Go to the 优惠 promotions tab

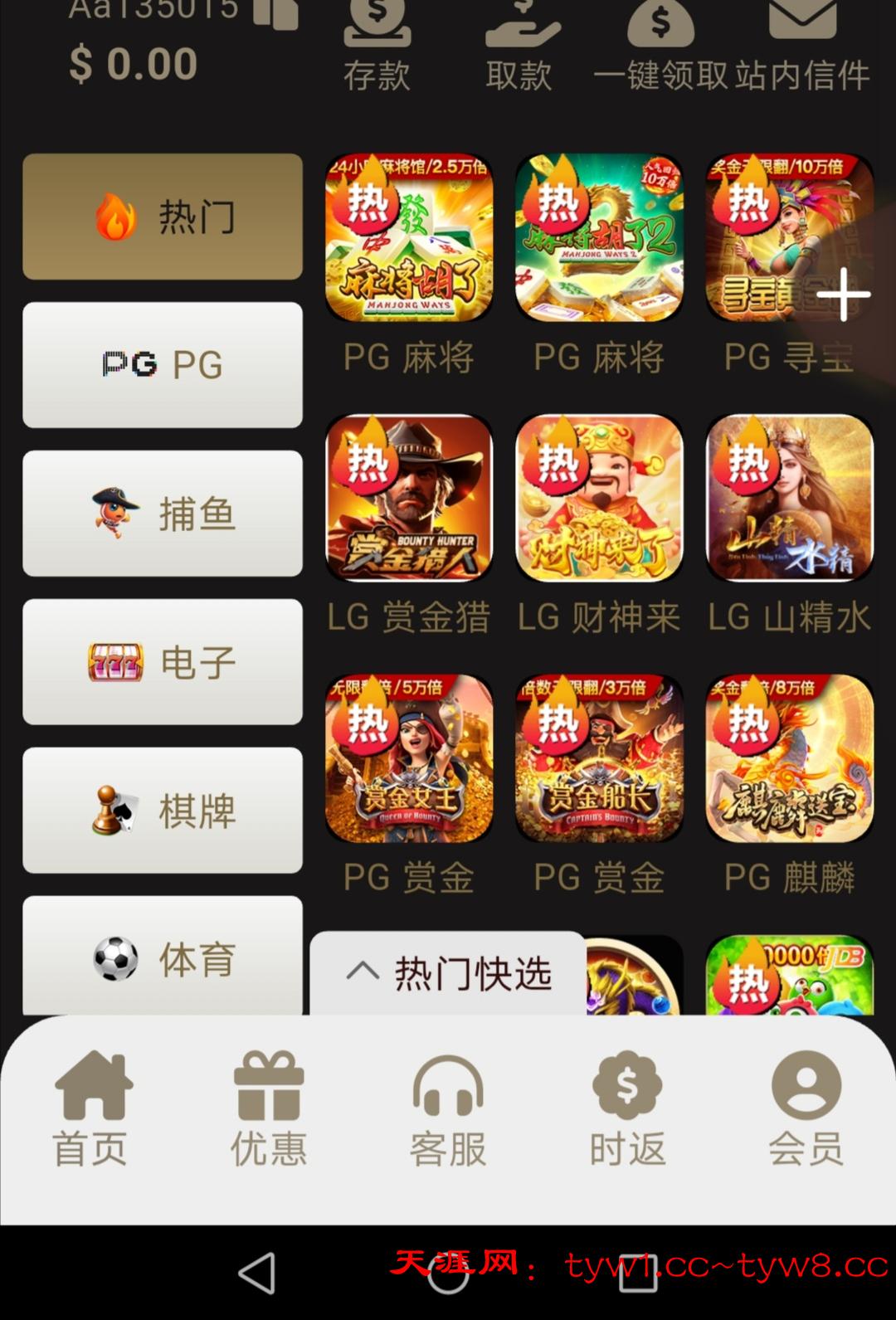point(269,1109)
